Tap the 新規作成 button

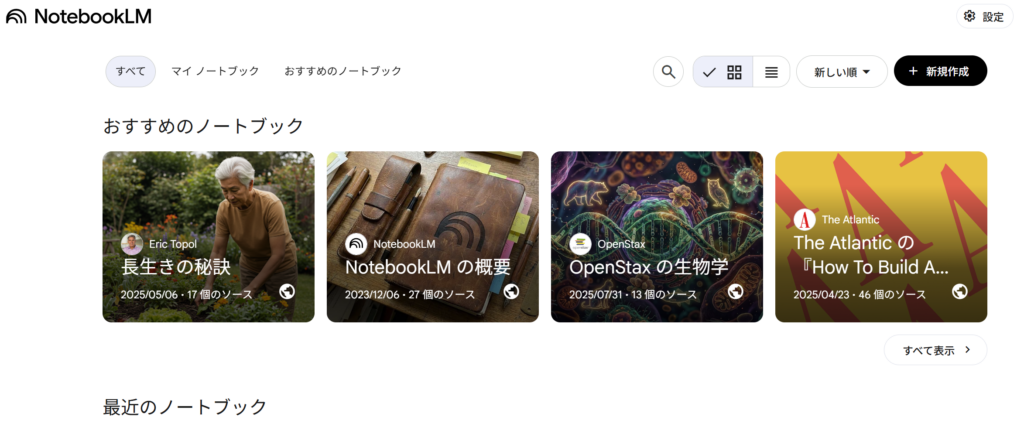940,72
